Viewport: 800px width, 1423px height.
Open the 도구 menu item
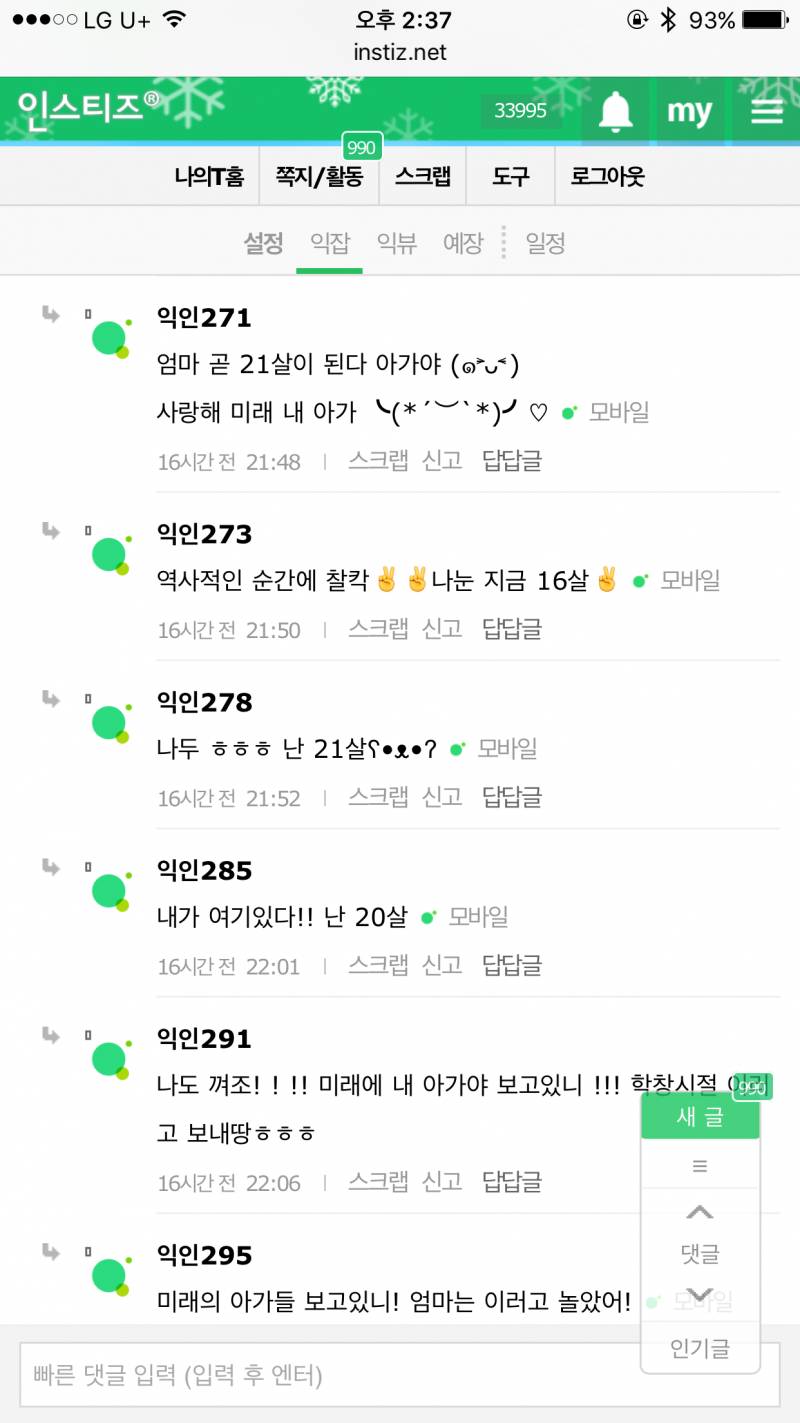point(510,175)
